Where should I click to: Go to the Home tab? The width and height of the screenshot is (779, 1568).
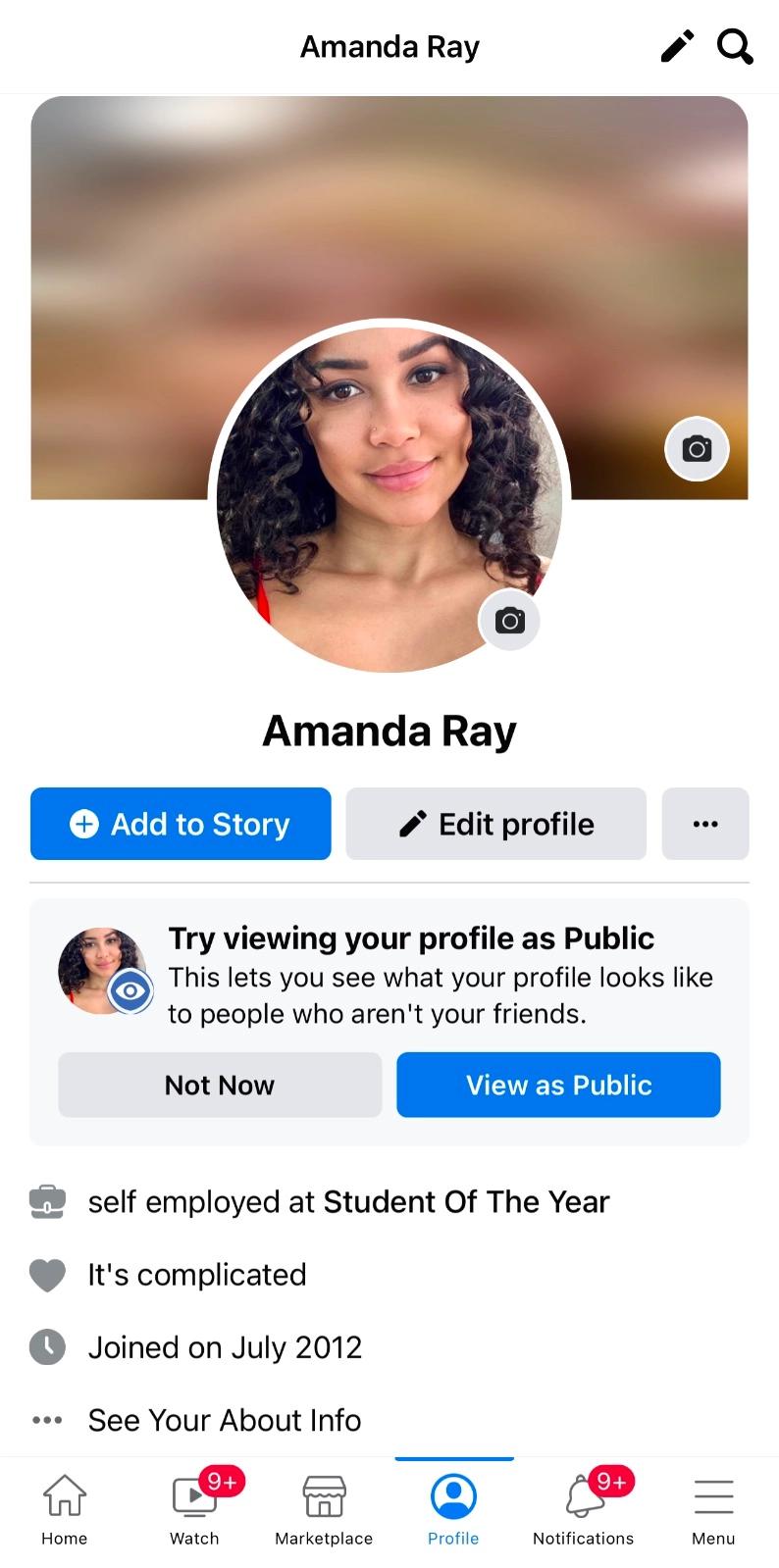(x=65, y=1511)
